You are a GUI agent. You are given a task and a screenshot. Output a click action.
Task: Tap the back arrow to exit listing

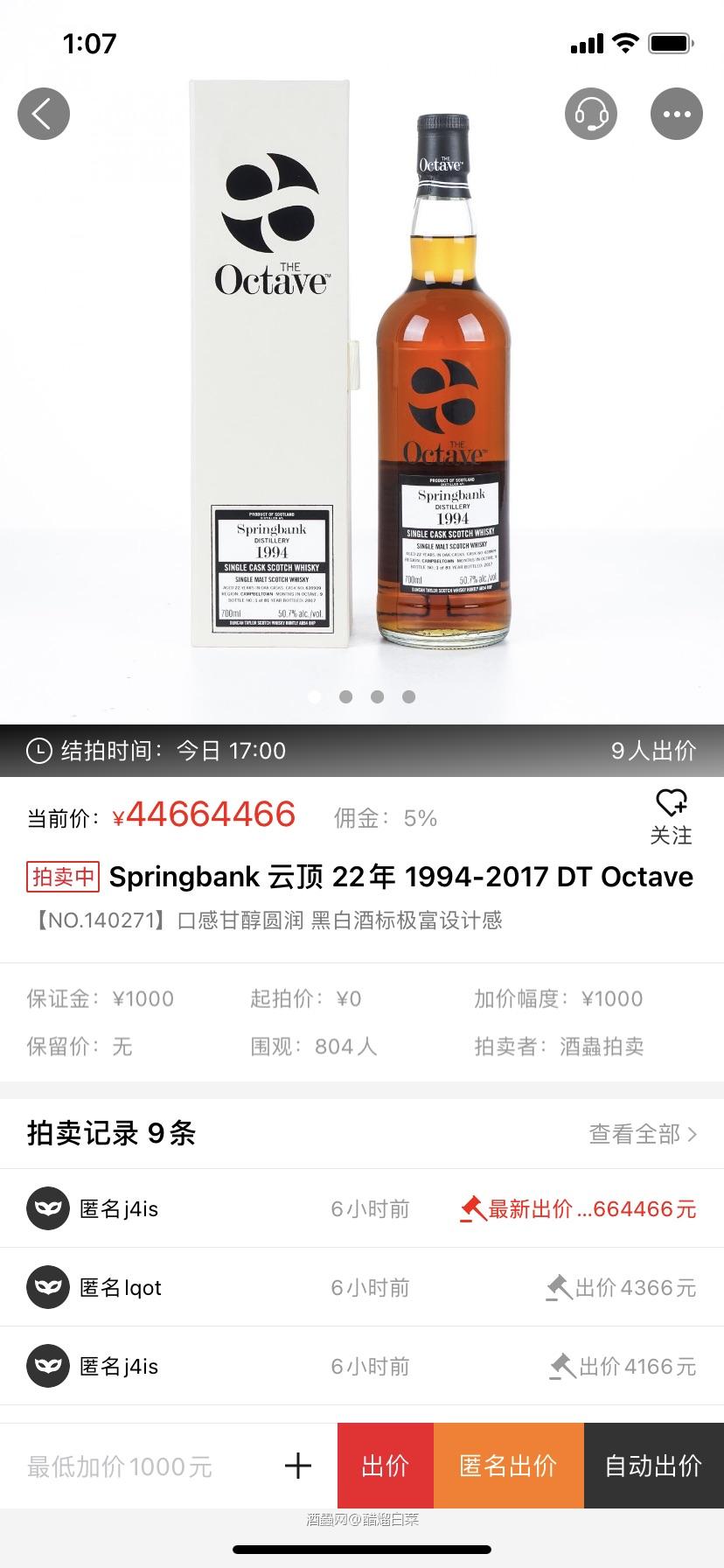click(x=43, y=113)
